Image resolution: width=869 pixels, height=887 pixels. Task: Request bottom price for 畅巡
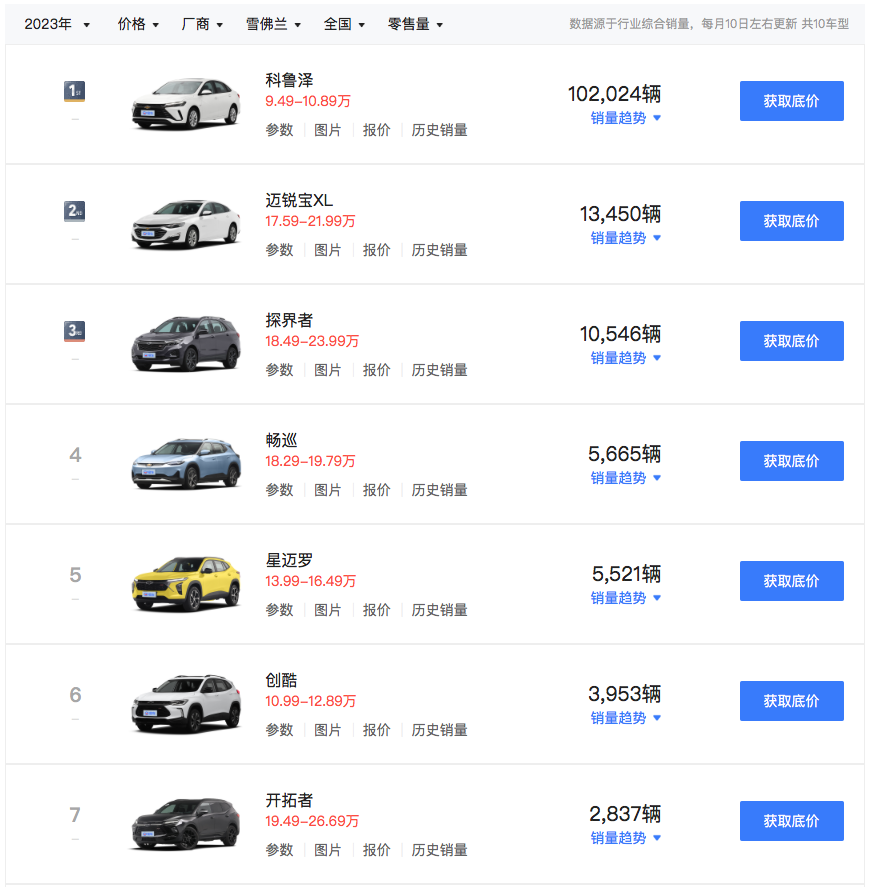coord(791,461)
